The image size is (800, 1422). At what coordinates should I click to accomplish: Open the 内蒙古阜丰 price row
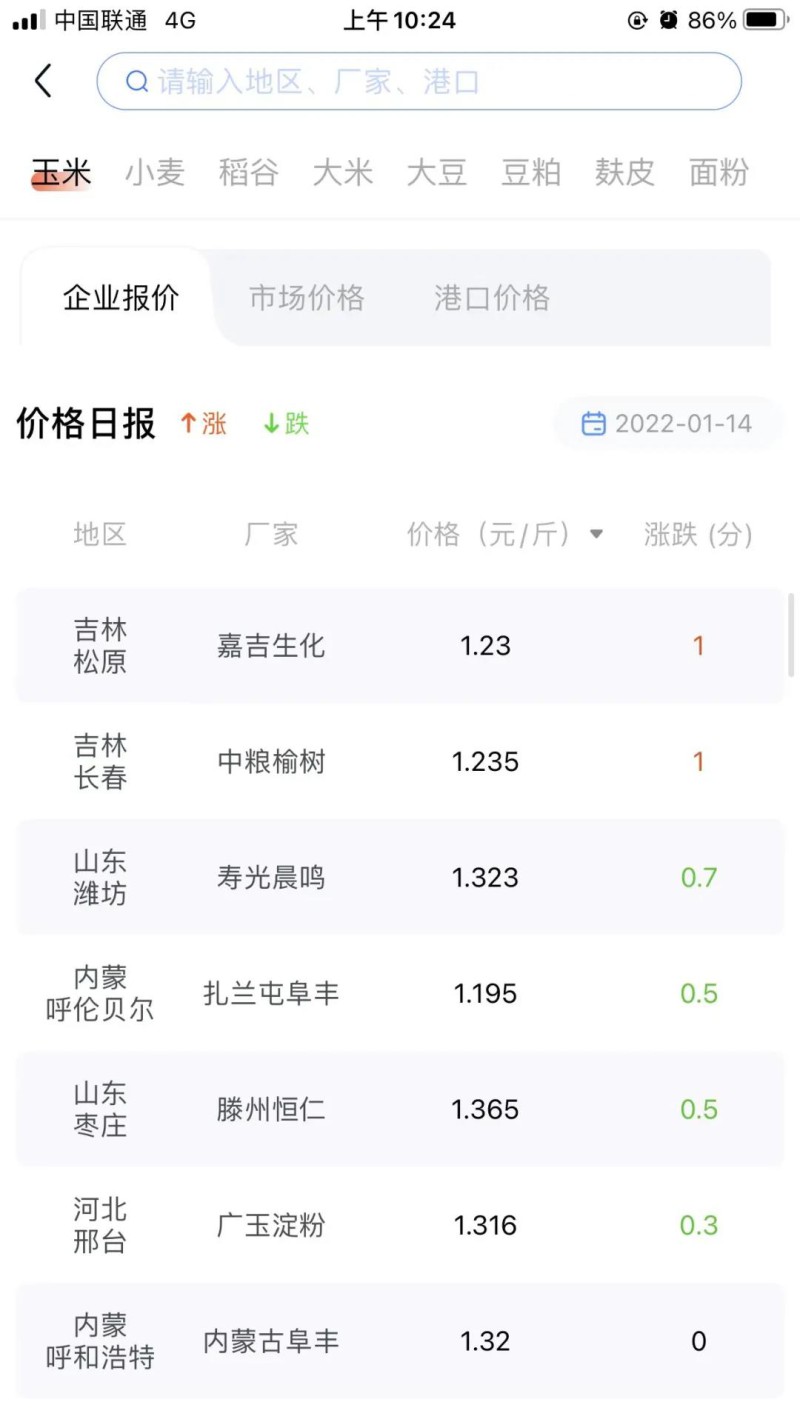point(400,1342)
